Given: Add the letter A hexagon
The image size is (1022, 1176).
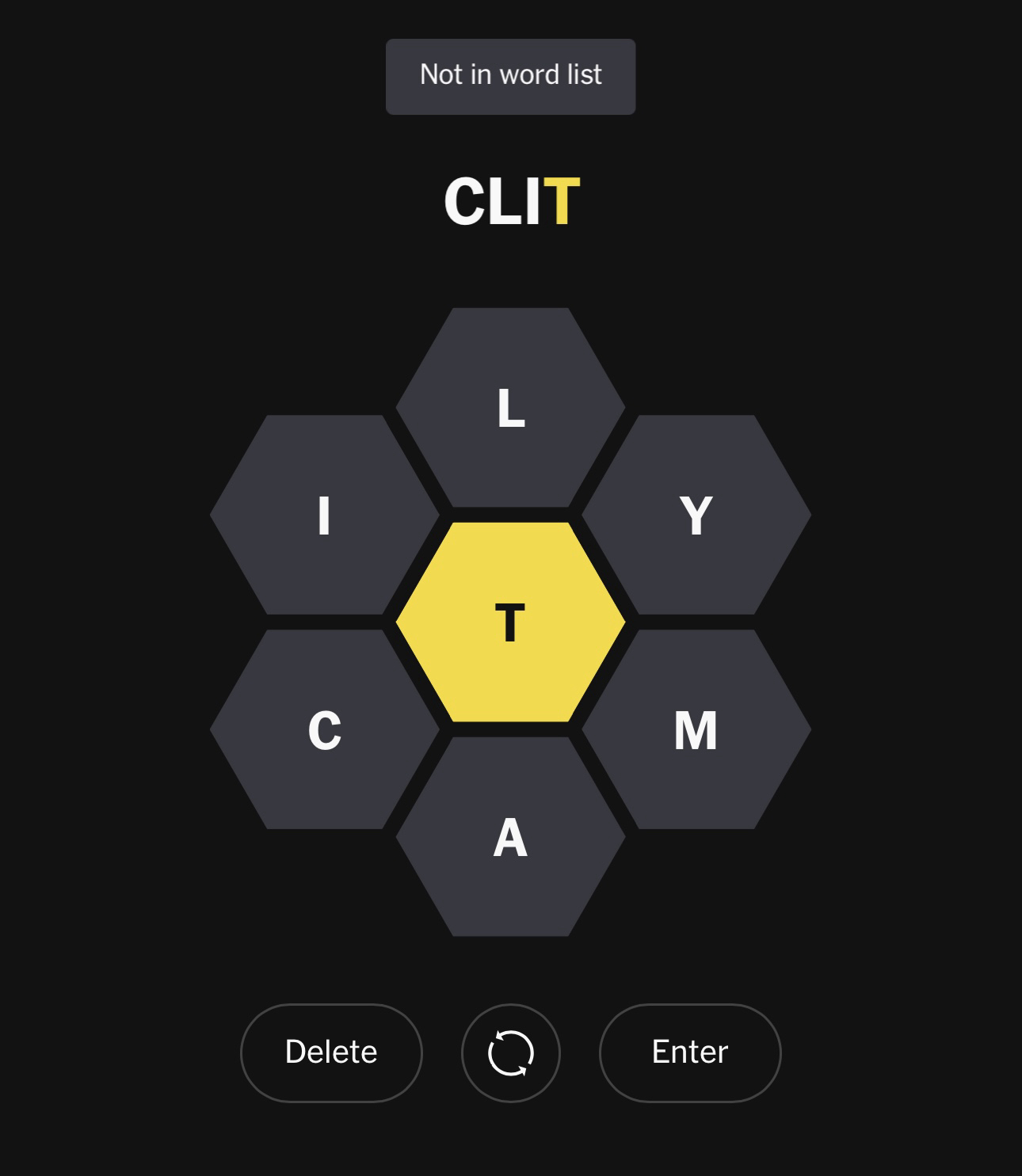Looking at the screenshot, I should [510, 837].
